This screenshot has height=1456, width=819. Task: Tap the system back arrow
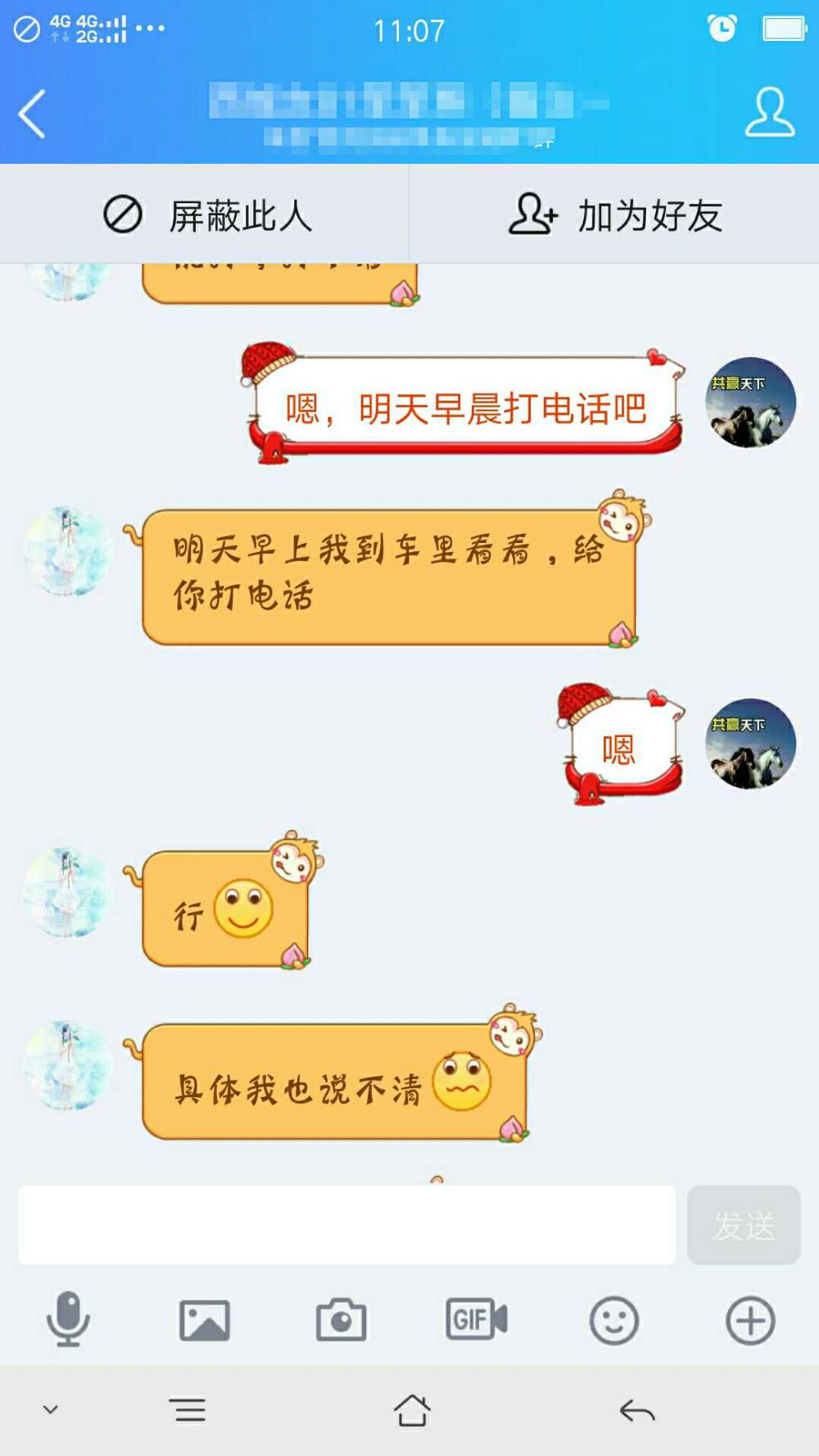click(x=637, y=1410)
